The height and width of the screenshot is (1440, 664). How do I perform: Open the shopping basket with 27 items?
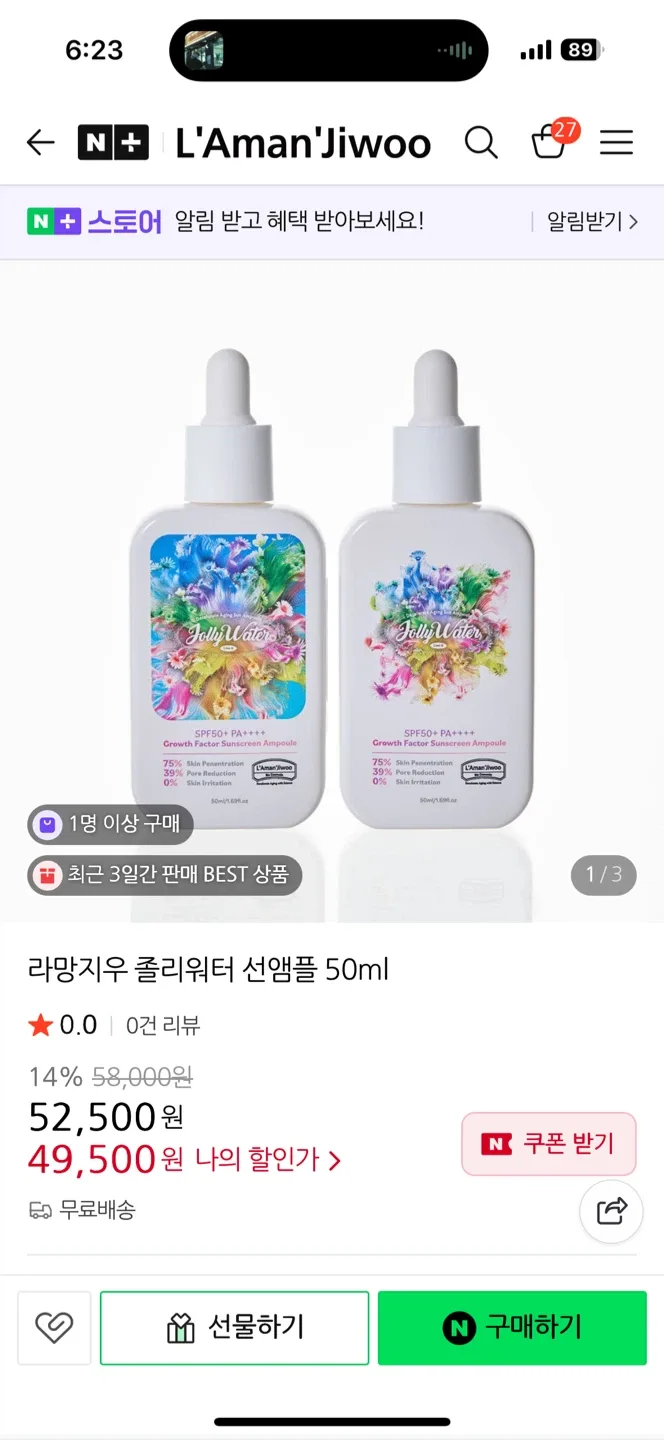tap(550, 142)
